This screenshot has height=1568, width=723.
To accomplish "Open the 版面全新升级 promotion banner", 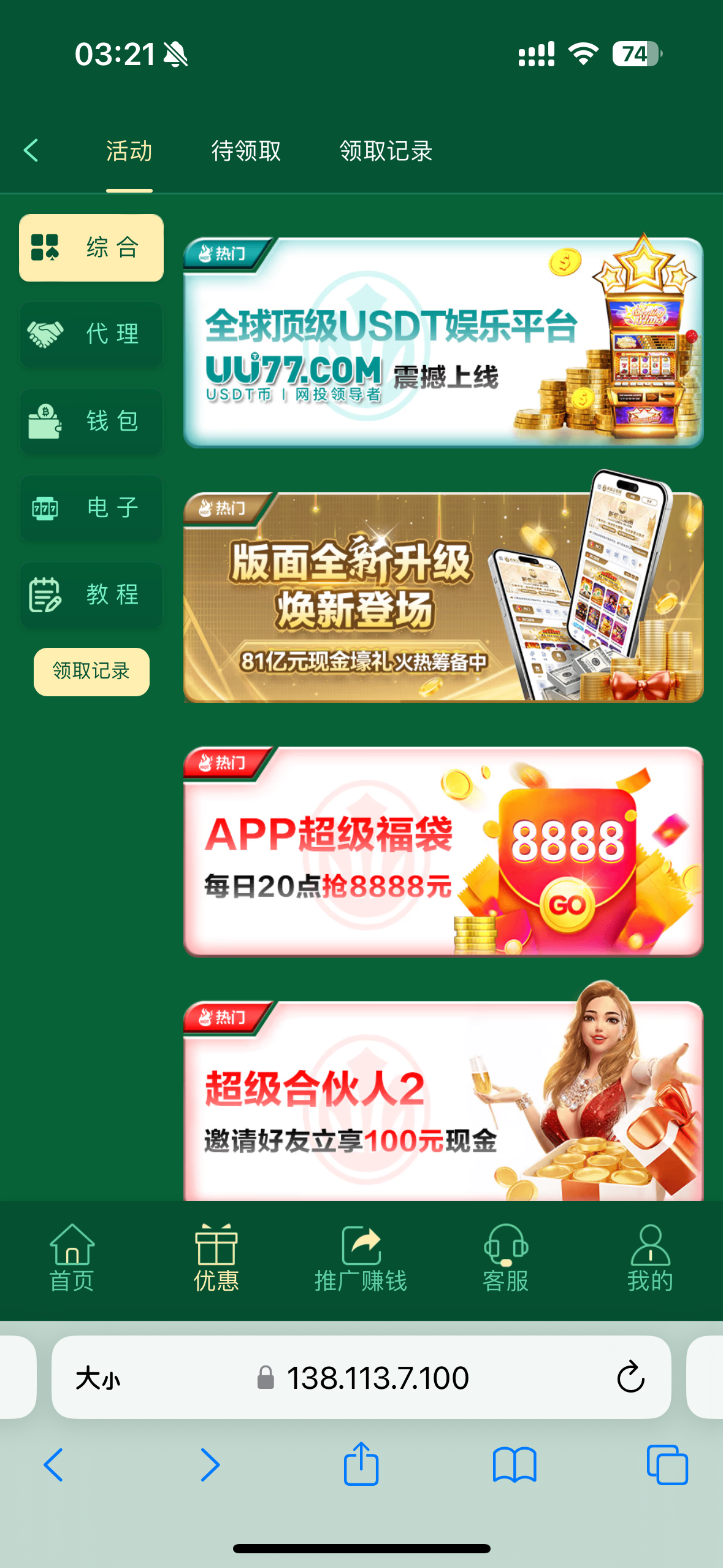I will [443, 597].
